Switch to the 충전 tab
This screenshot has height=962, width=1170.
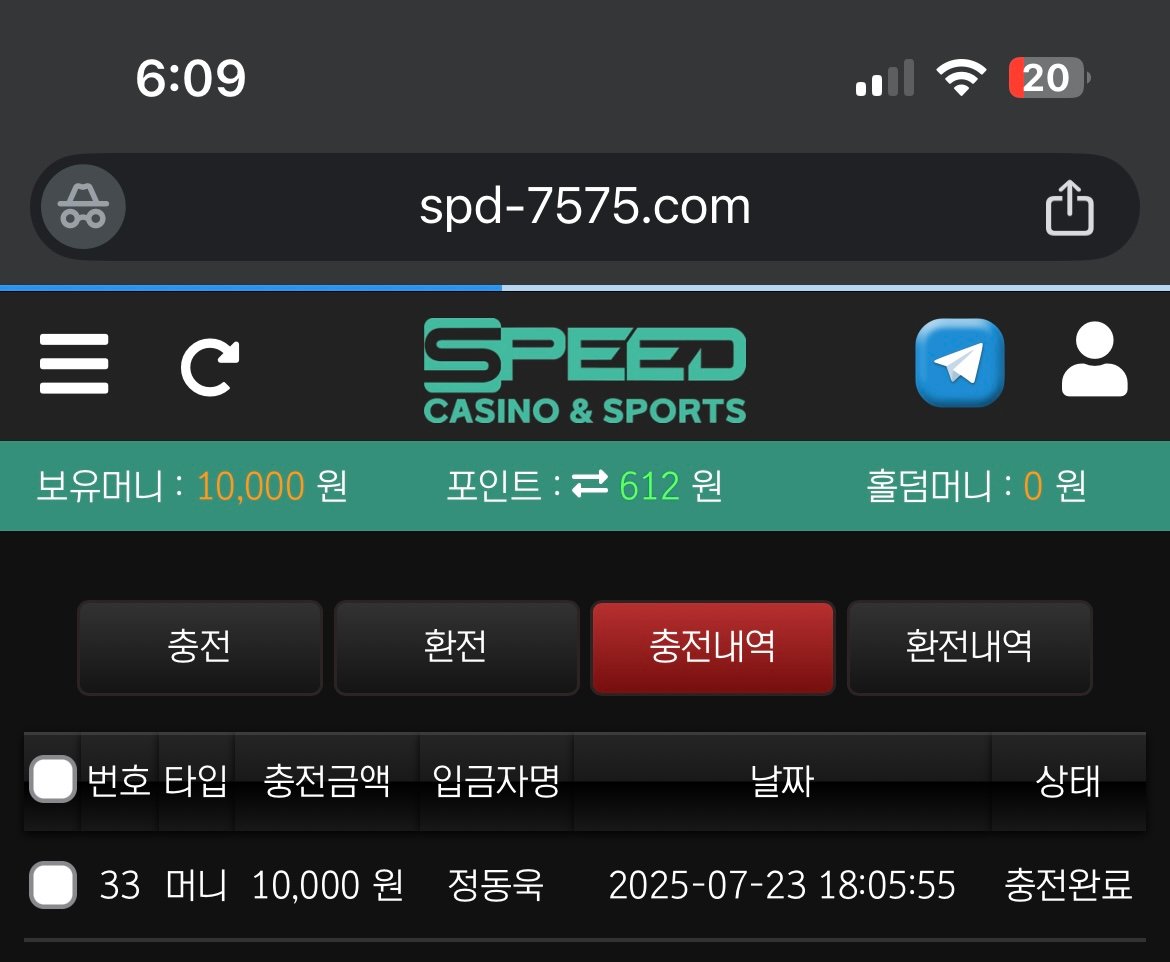coord(200,647)
